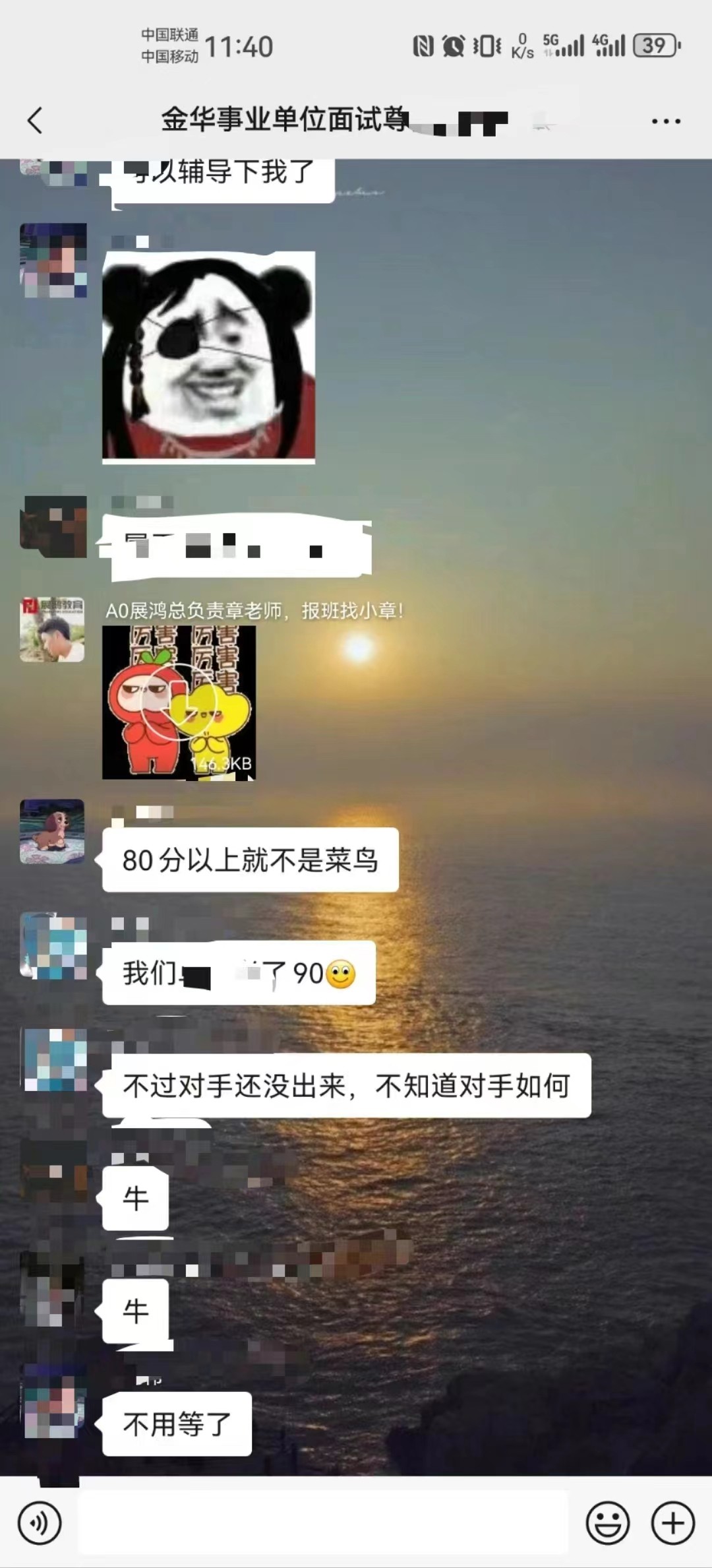Download the 厉害 animated sticker
The image size is (712, 1568).
(179, 703)
